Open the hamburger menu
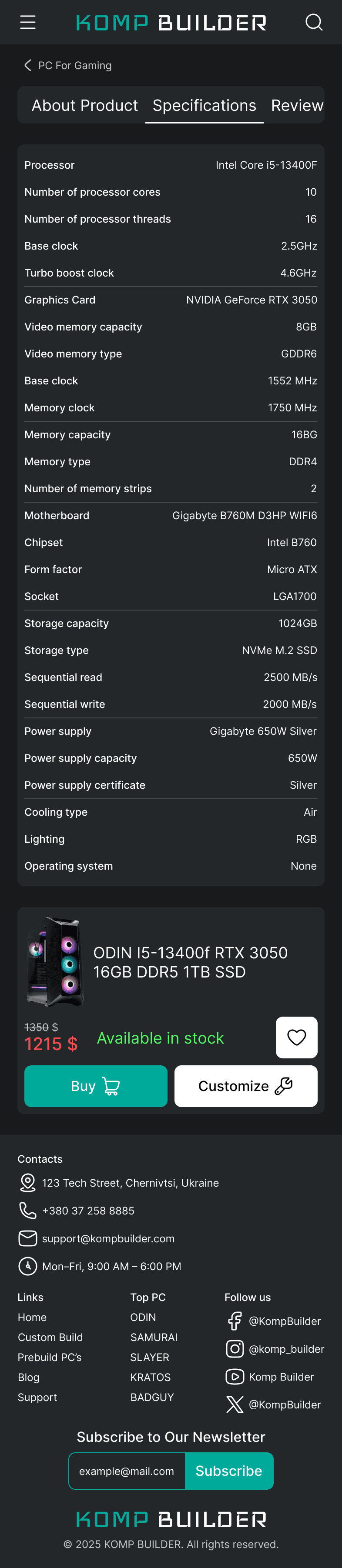Image resolution: width=342 pixels, height=1568 pixels. point(27,23)
